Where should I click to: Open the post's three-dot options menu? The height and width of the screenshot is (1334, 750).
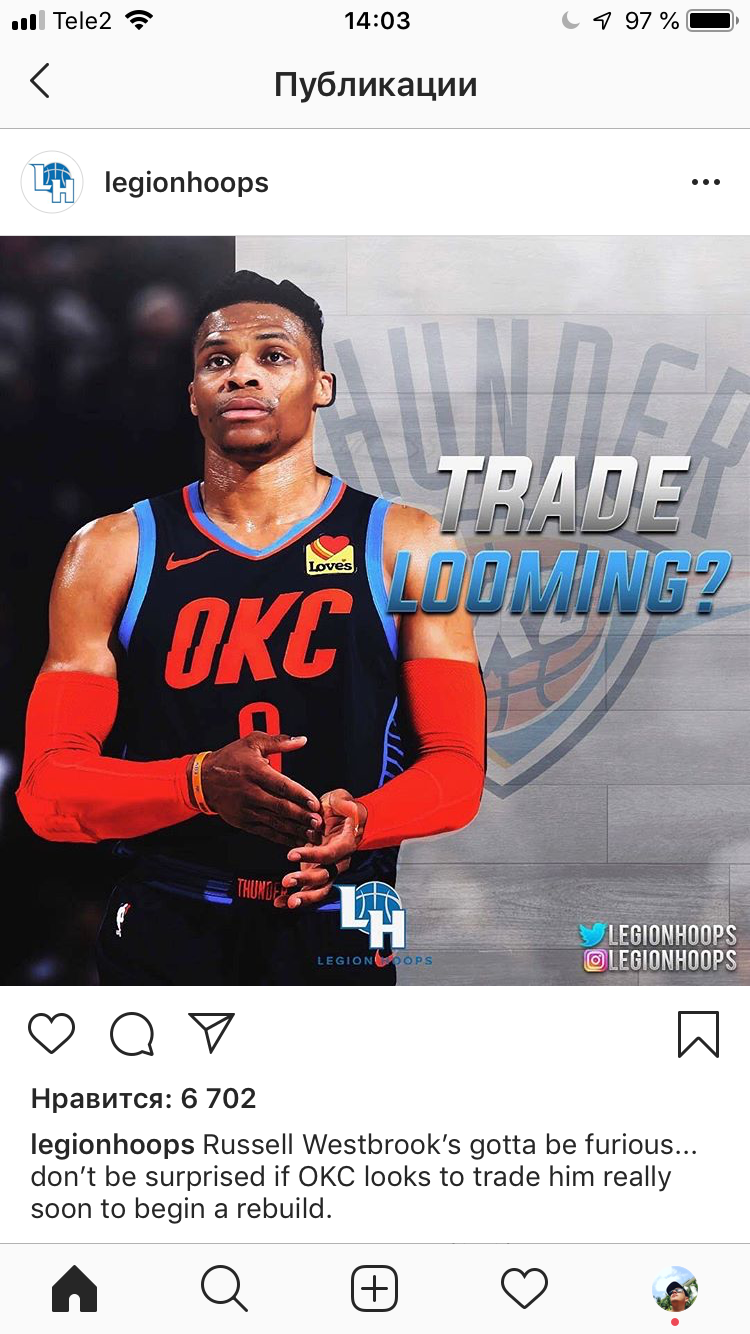point(706,182)
